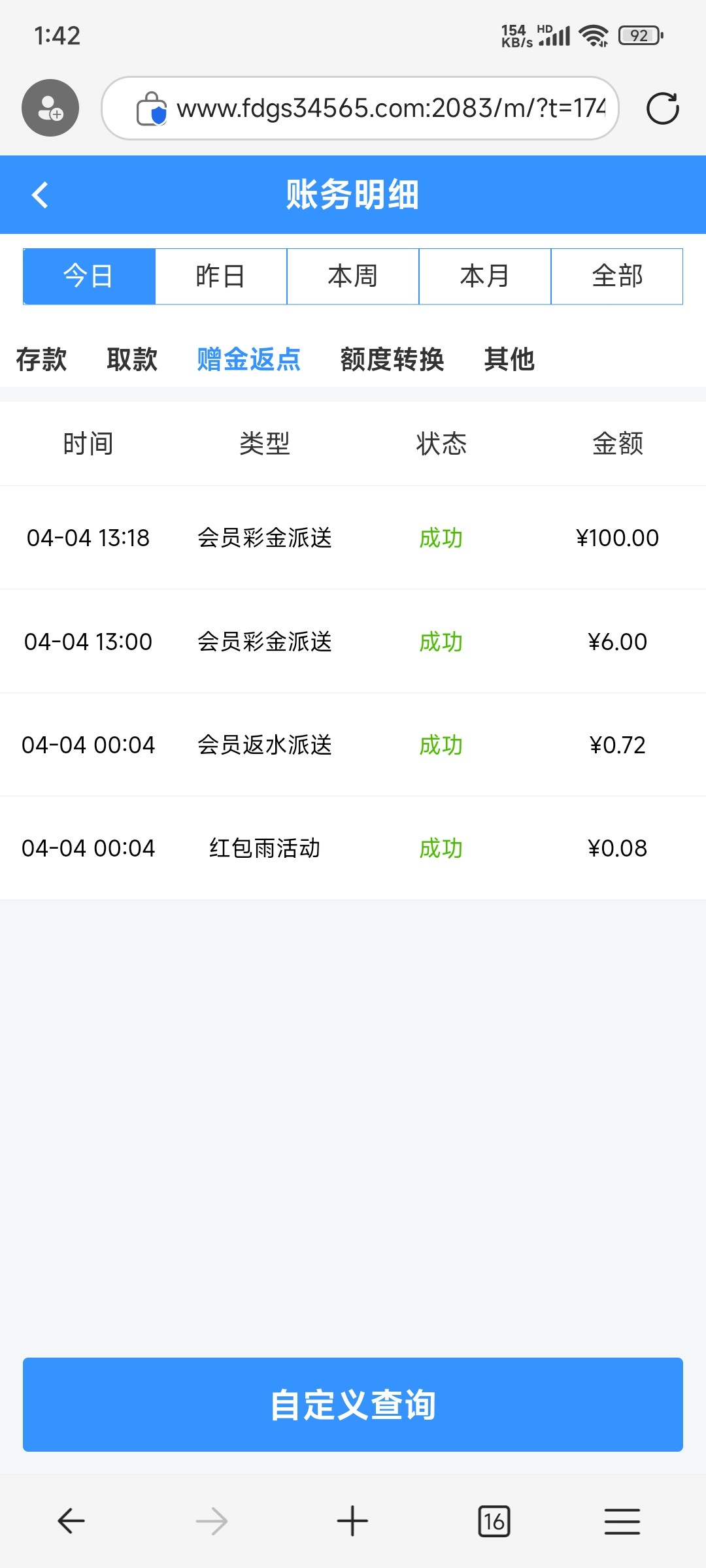
Task: Select the 赠金返点 category
Action: [x=248, y=359]
